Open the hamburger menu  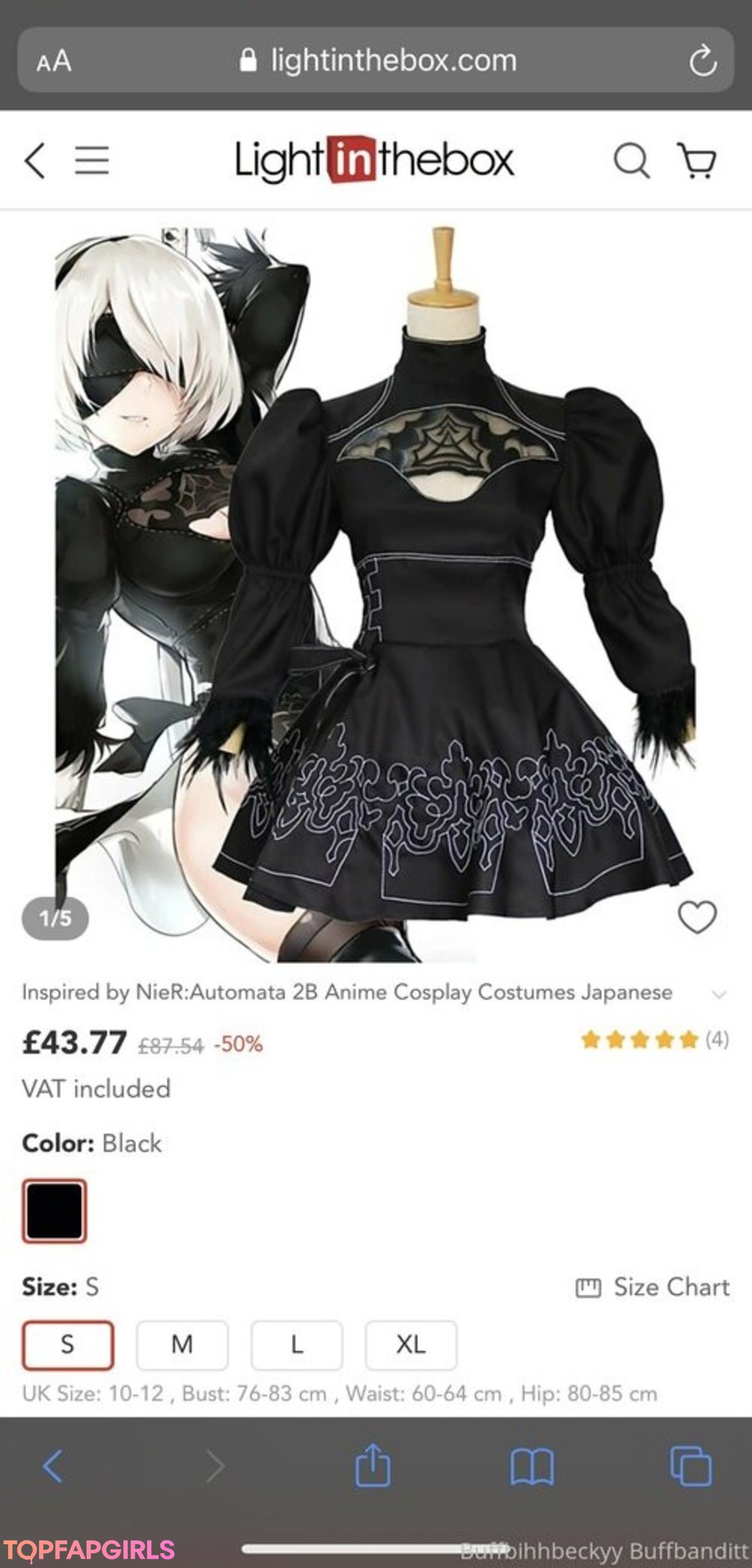tap(92, 161)
